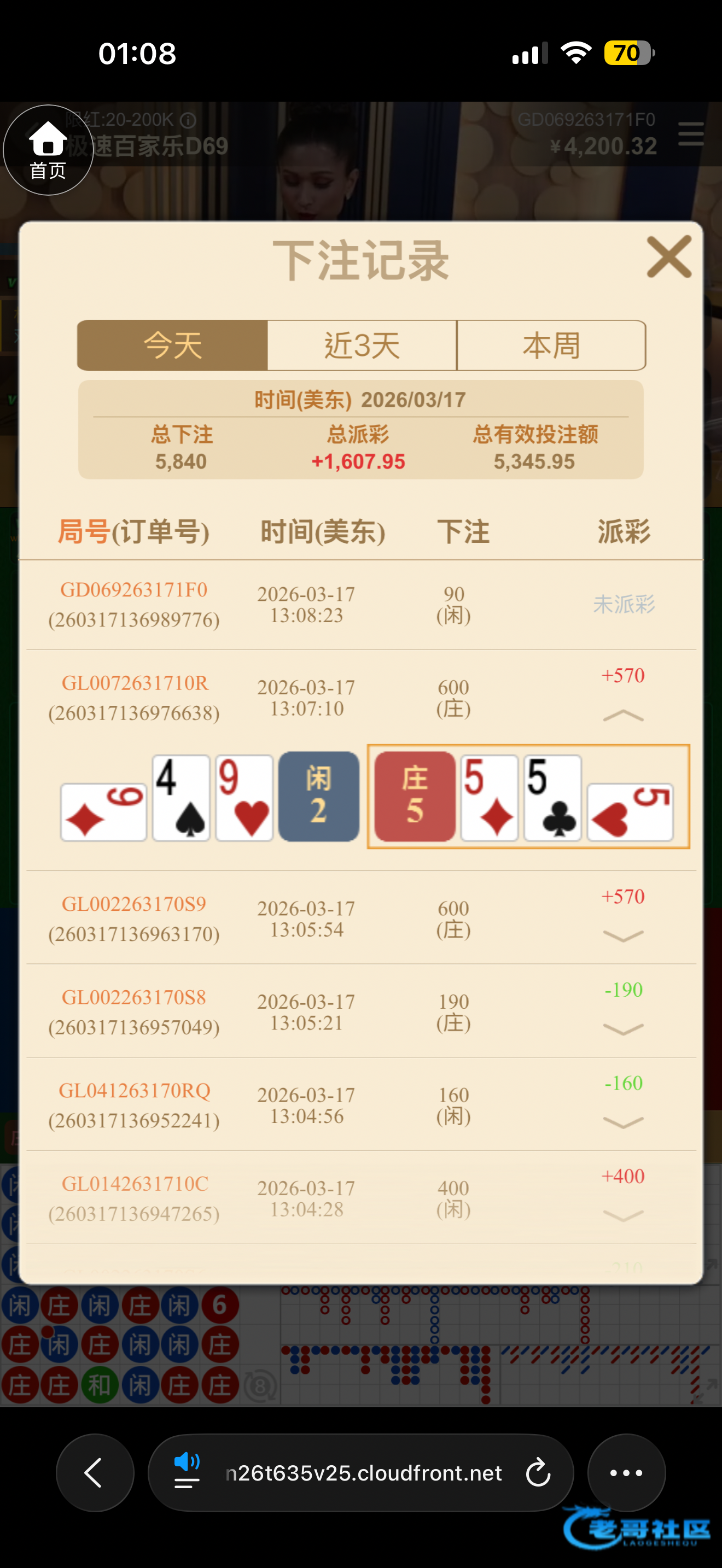This screenshot has height=1568, width=722.
Task: Go back in the browser
Action: (x=95, y=1472)
